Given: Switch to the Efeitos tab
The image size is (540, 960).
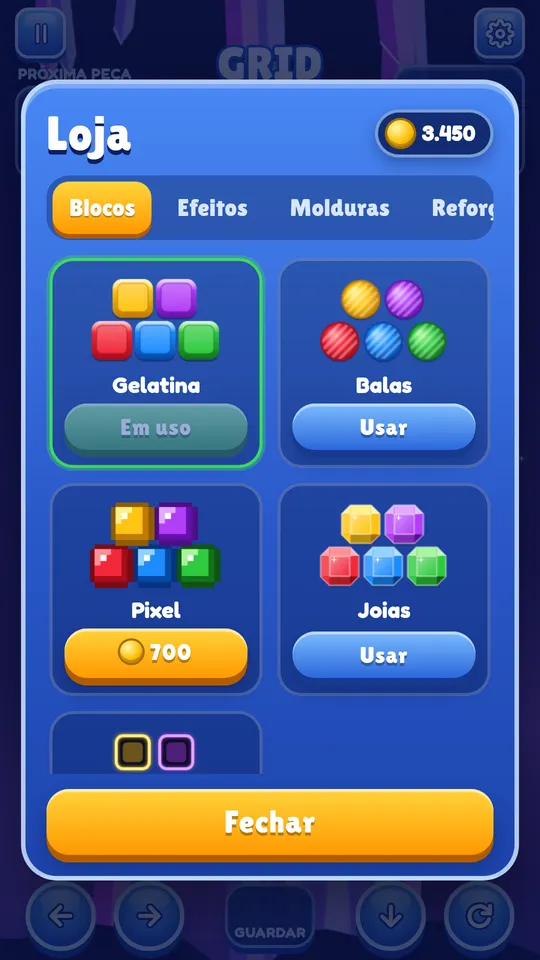Looking at the screenshot, I should (212, 208).
